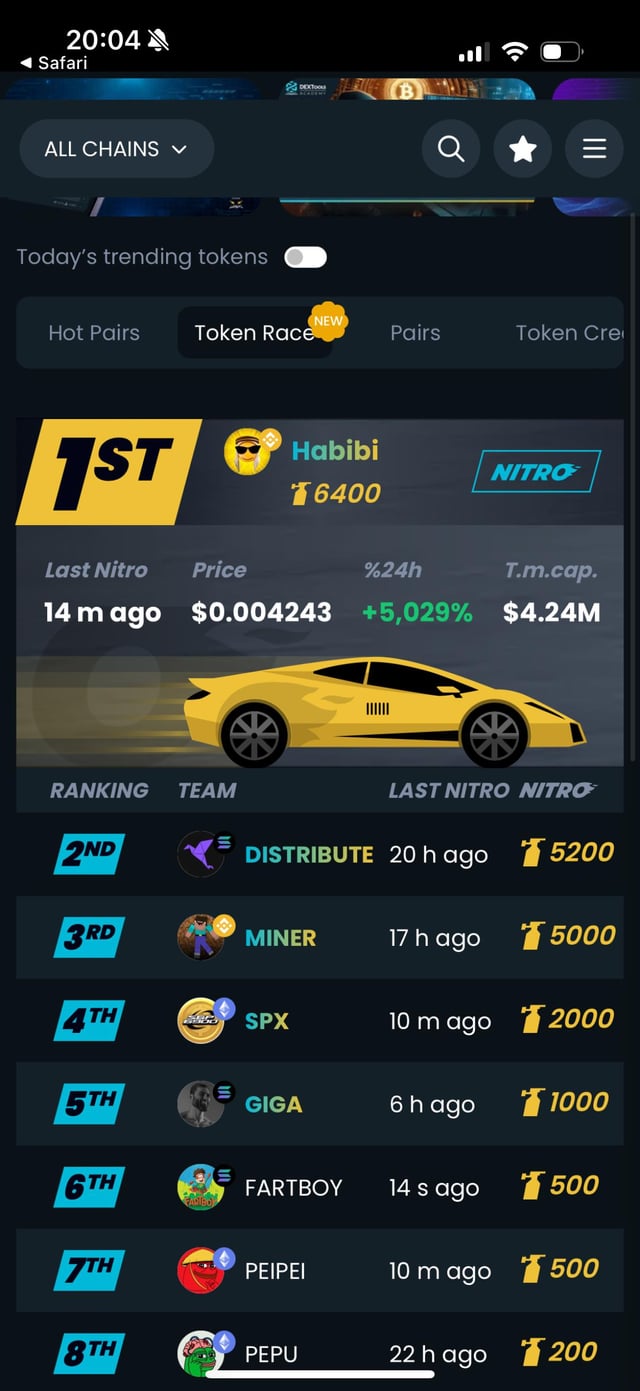Select the Token Race tab
This screenshot has width=640, height=1391.
coord(254,333)
